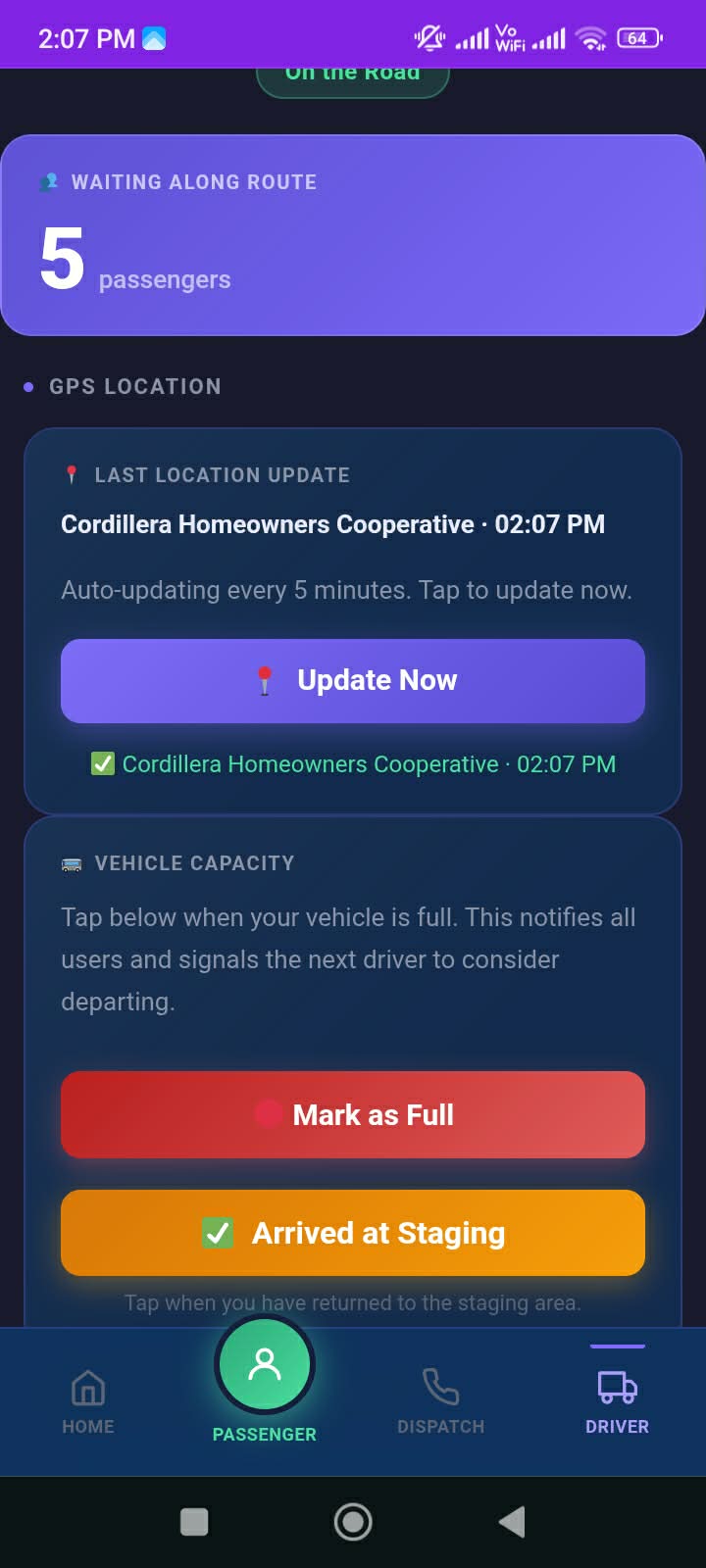Viewport: 706px width, 1568px height.
Task: Open recent apps from the navigation bar
Action: pos(194,1522)
